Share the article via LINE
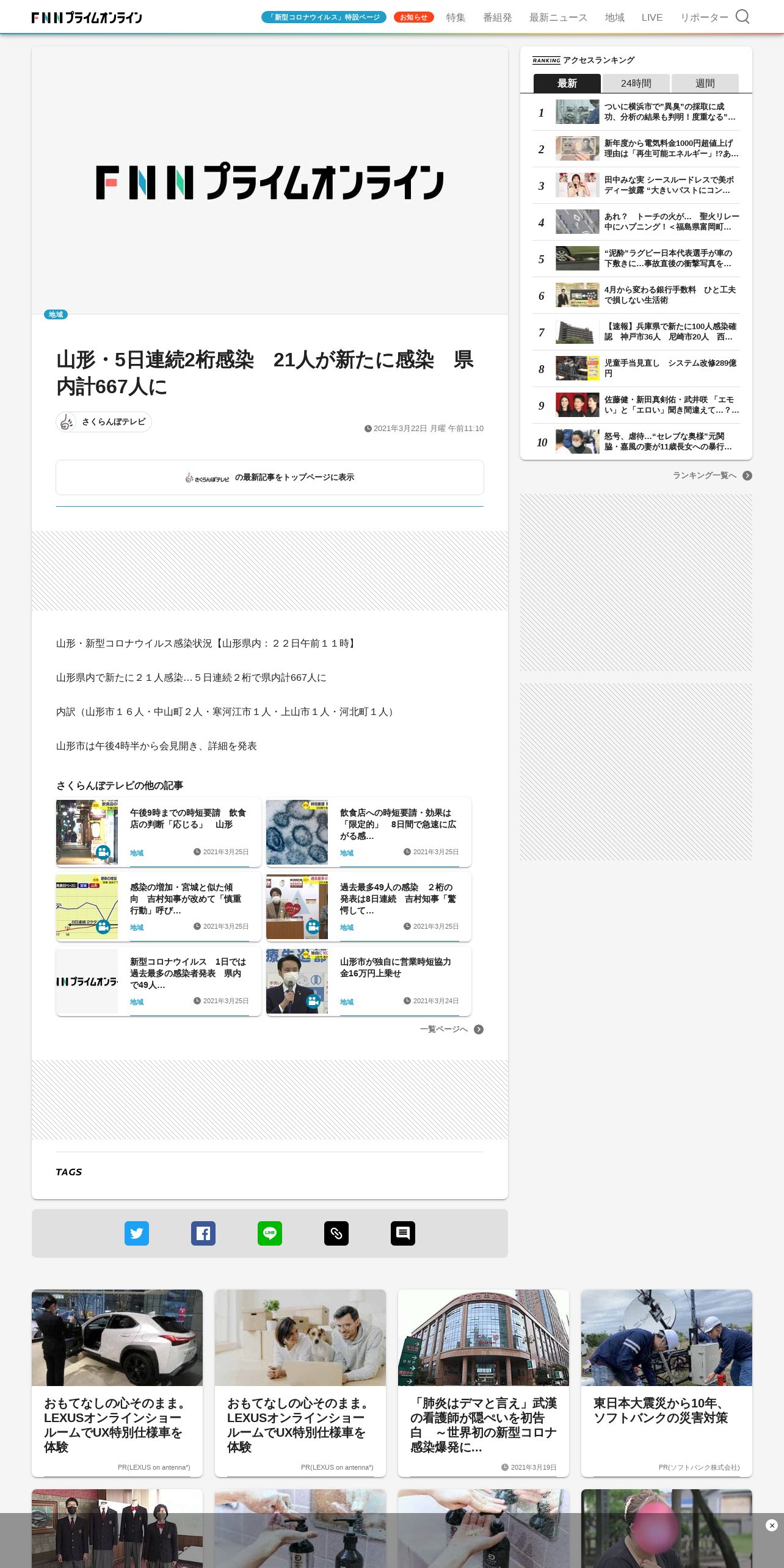Screen dimensions: 784x1568 [x=270, y=1233]
